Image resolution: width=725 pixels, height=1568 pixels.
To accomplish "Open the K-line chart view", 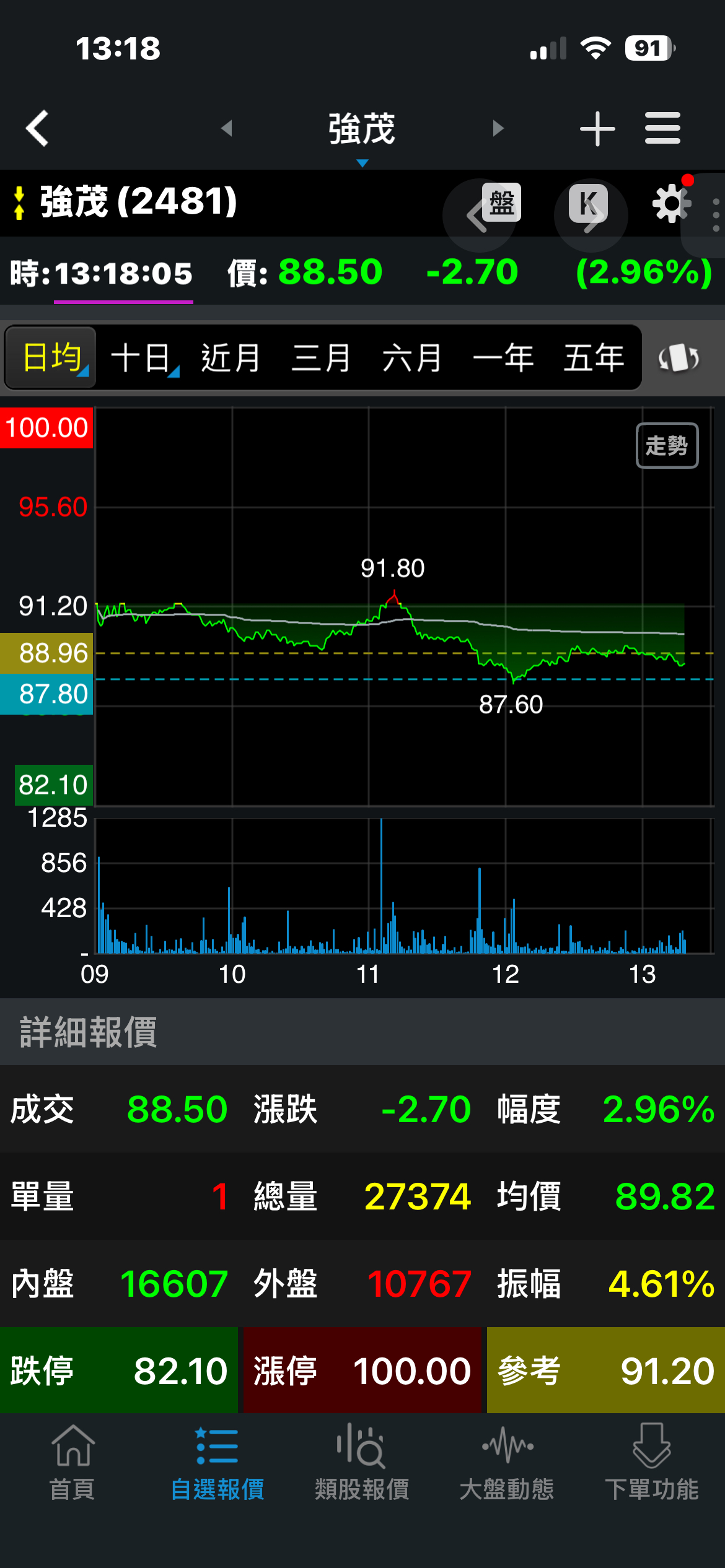I will 588,203.
